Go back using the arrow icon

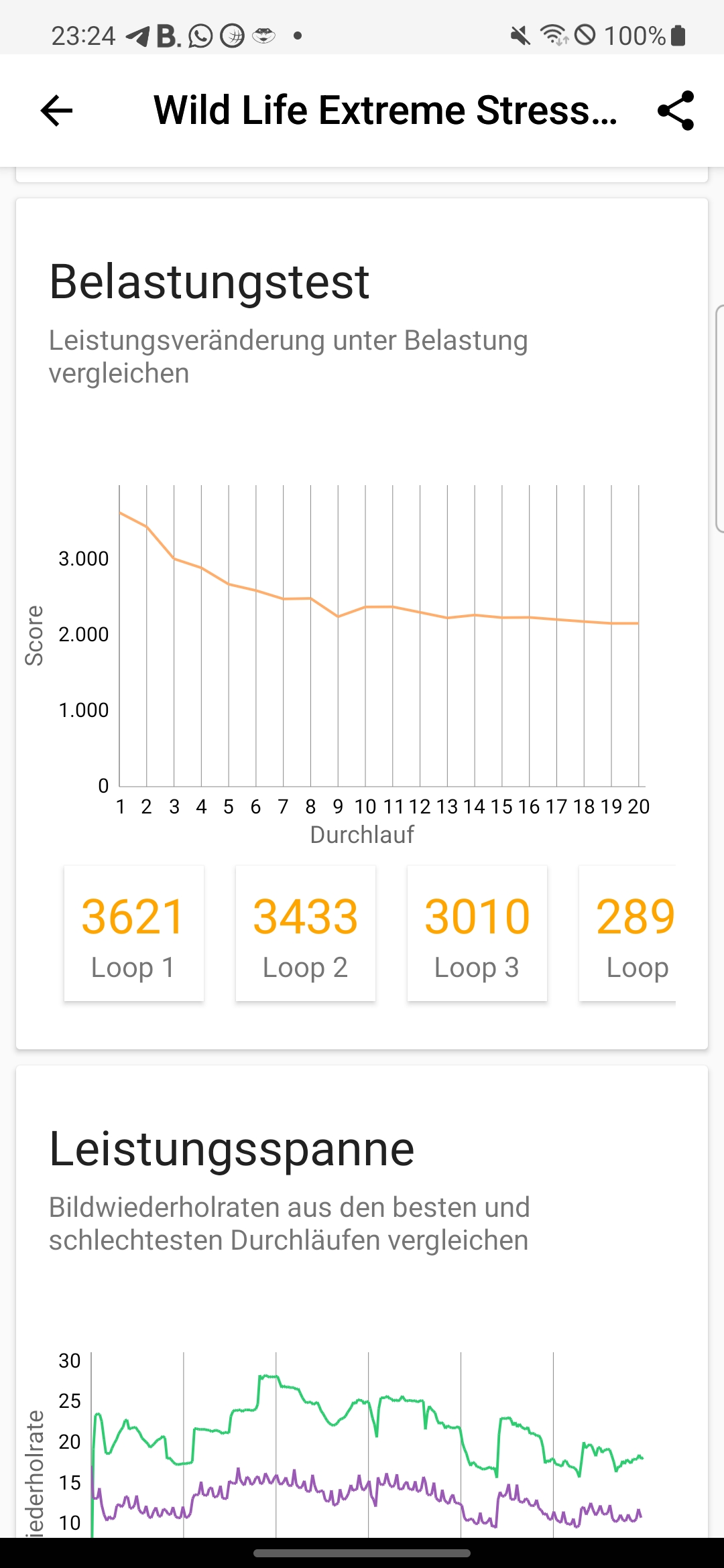56,111
